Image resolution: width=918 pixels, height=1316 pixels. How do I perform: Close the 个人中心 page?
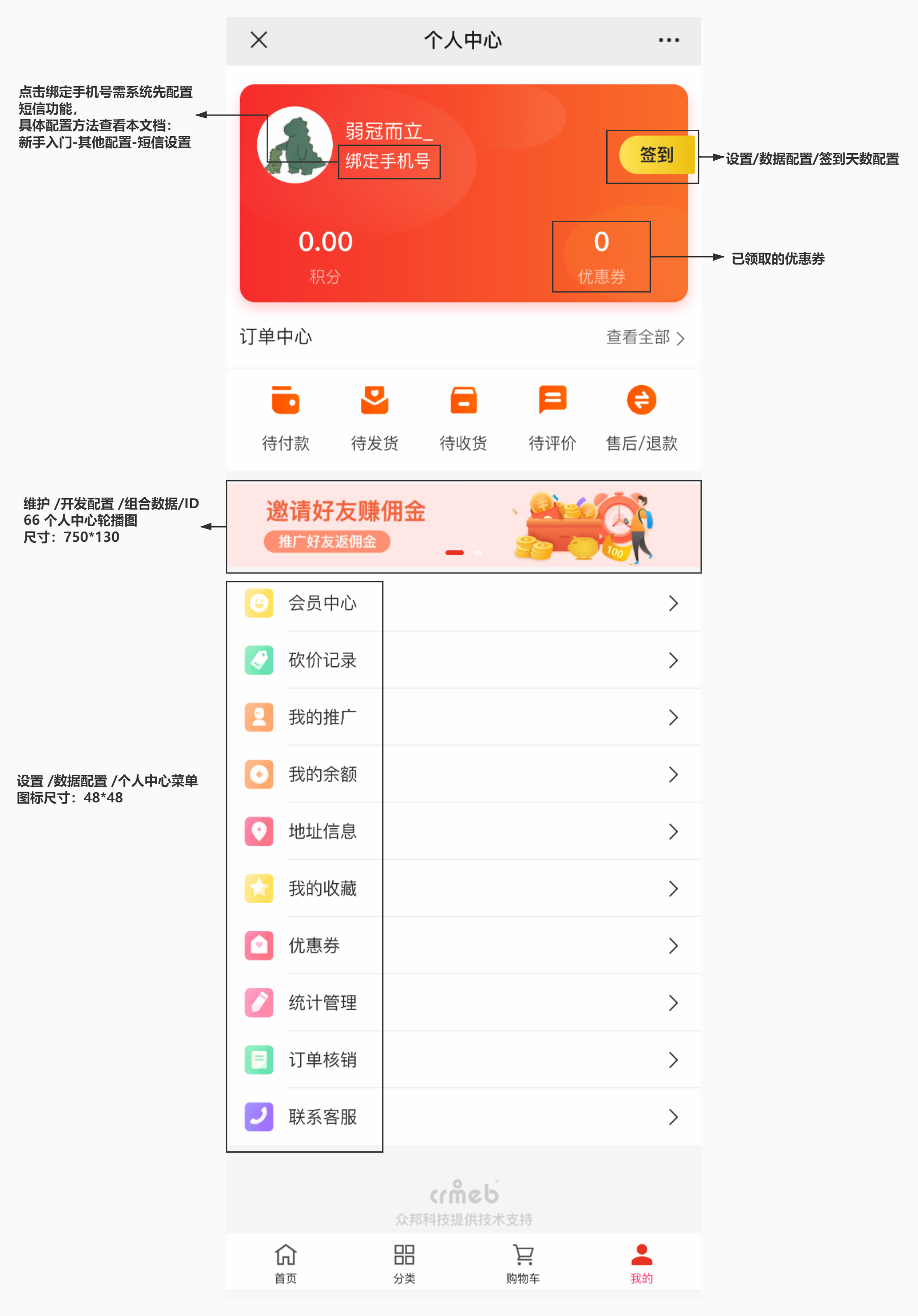[259, 40]
